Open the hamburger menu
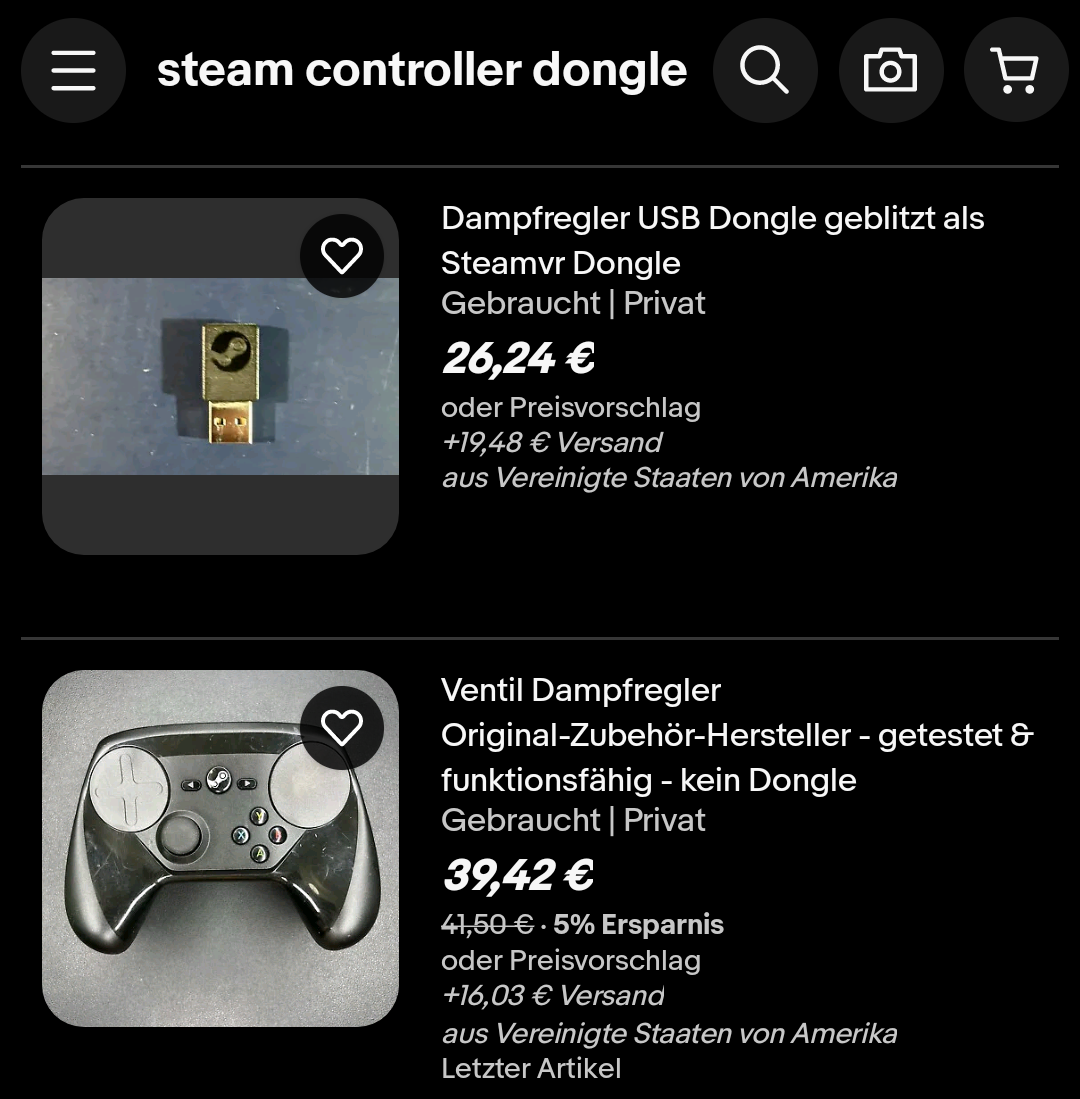The height and width of the screenshot is (1099, 1080). tap(73, 70)
